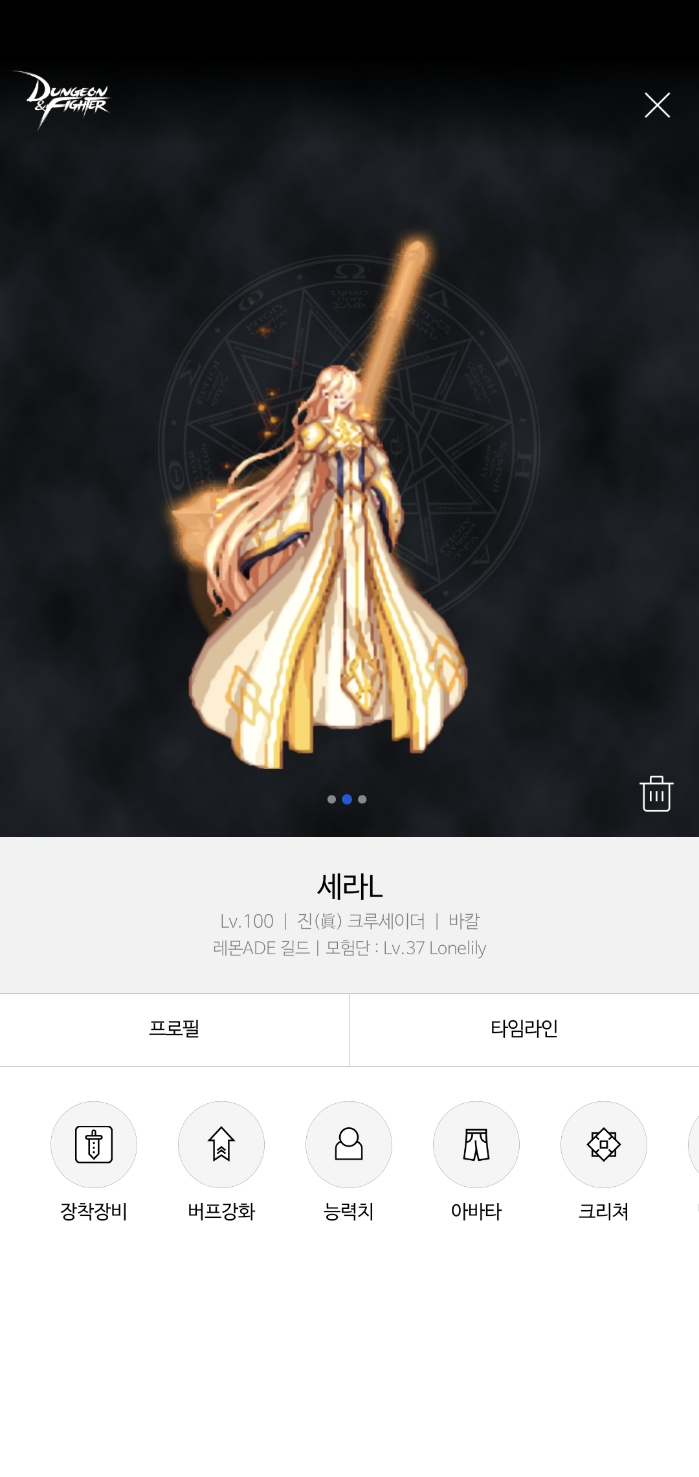Close the character detail screen

pyautogui.click(x=657, y=105)
